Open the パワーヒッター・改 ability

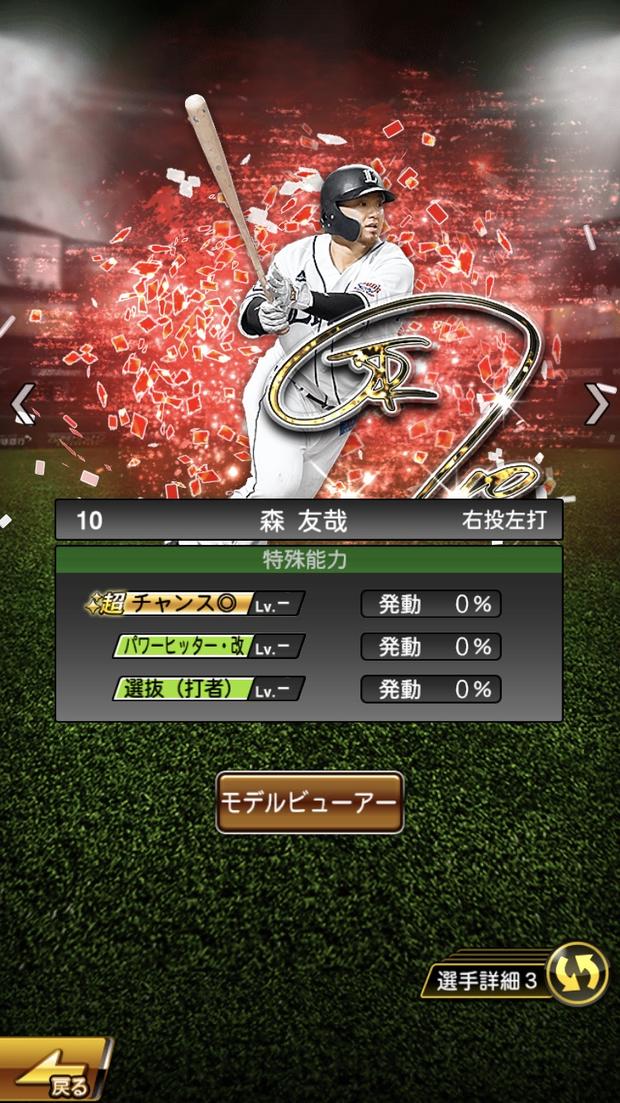(208, 646)
